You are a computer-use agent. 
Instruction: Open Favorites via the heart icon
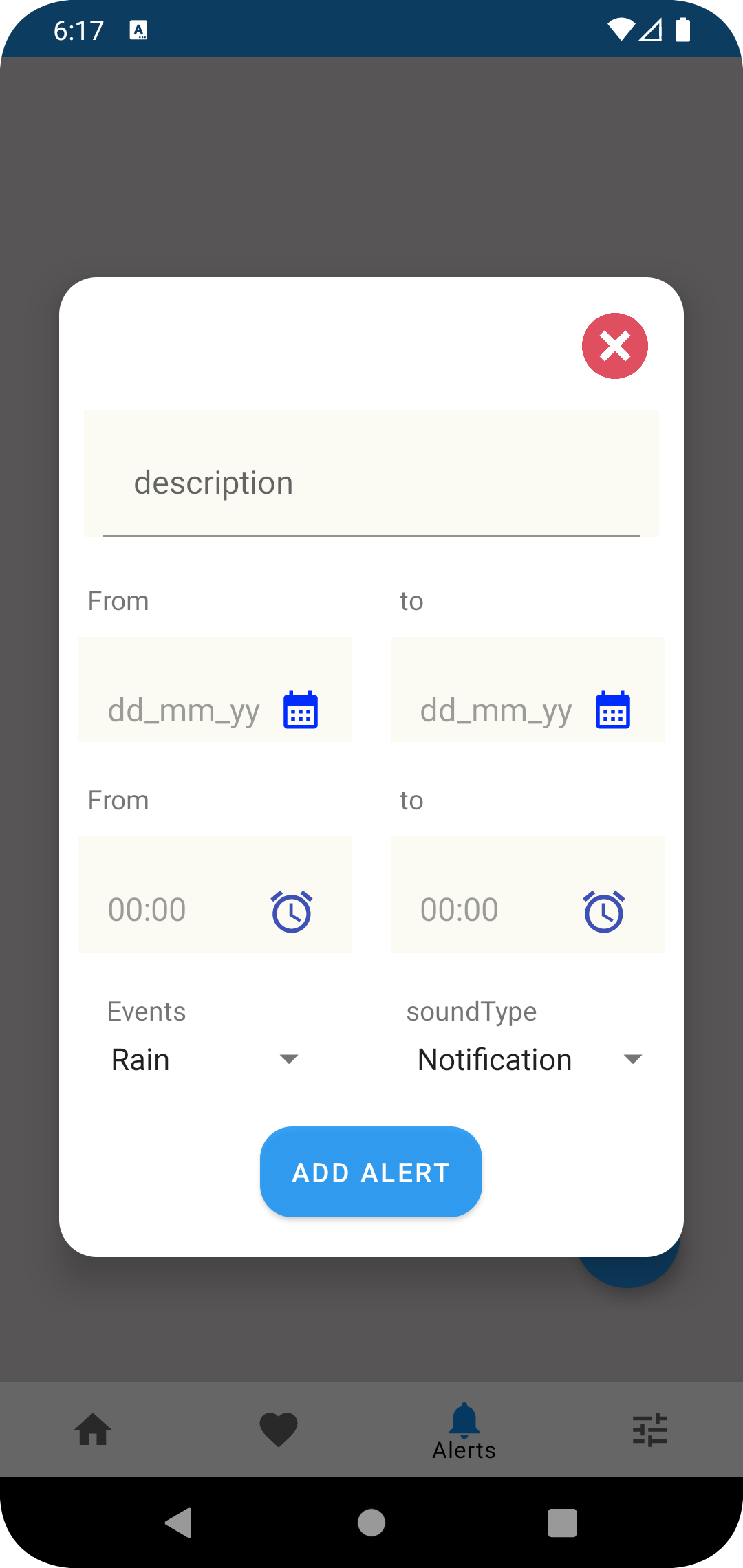point(279,1428)
